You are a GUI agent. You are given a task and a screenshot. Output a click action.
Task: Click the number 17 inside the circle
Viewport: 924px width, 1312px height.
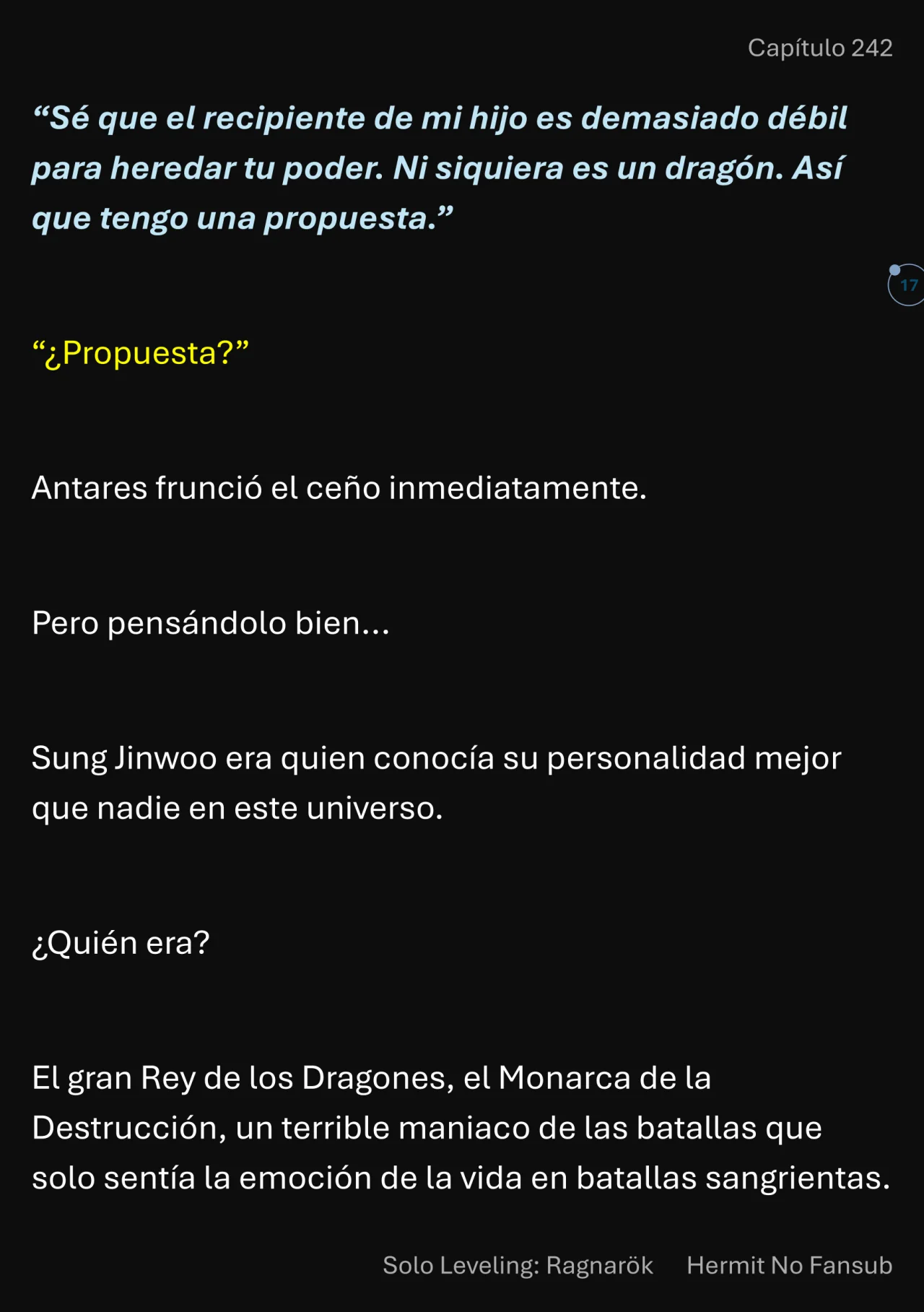(908, 286)
